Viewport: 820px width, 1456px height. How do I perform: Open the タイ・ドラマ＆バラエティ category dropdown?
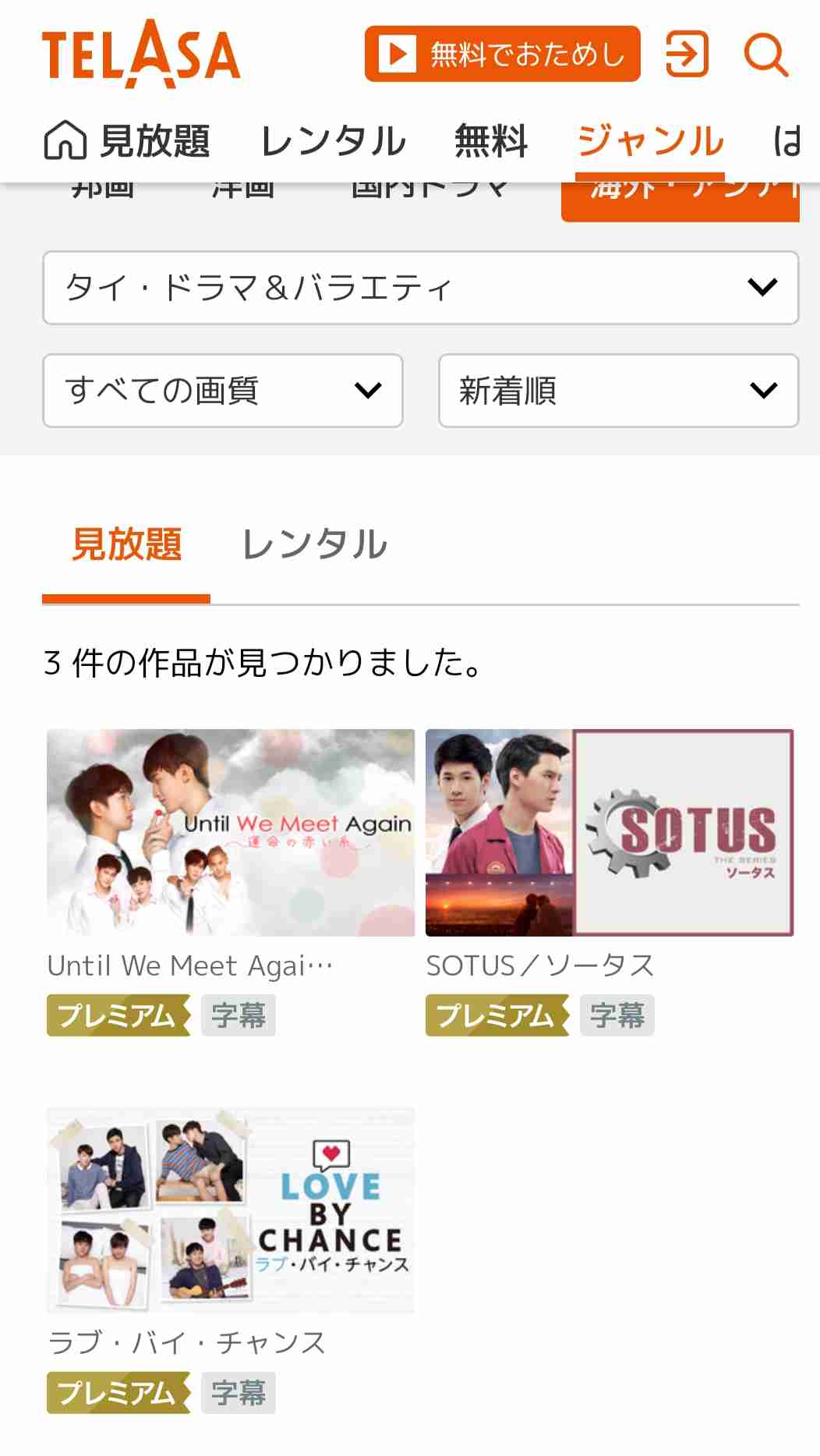pos(419,288)
